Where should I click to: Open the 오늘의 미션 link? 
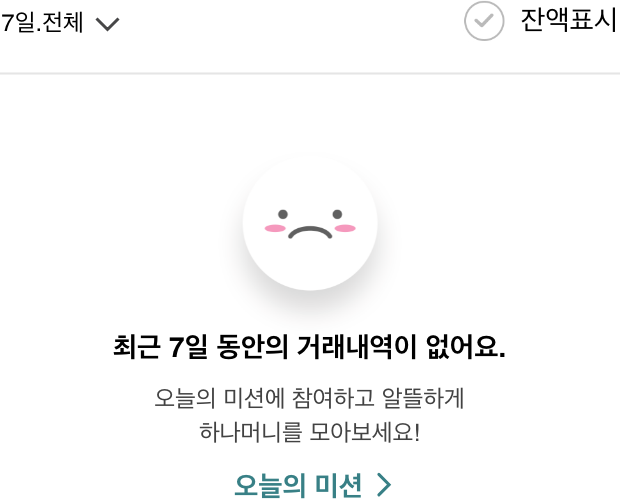311,485
